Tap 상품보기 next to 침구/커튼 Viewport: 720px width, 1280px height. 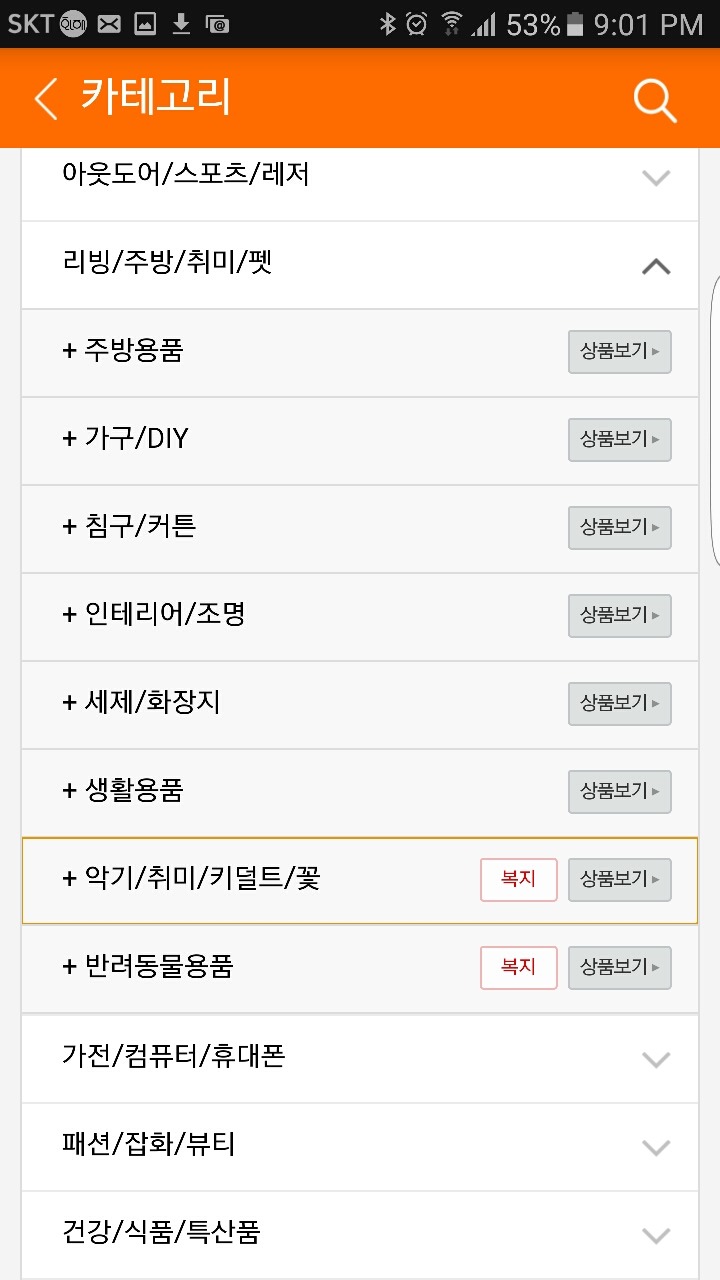(x=619, y=528)
